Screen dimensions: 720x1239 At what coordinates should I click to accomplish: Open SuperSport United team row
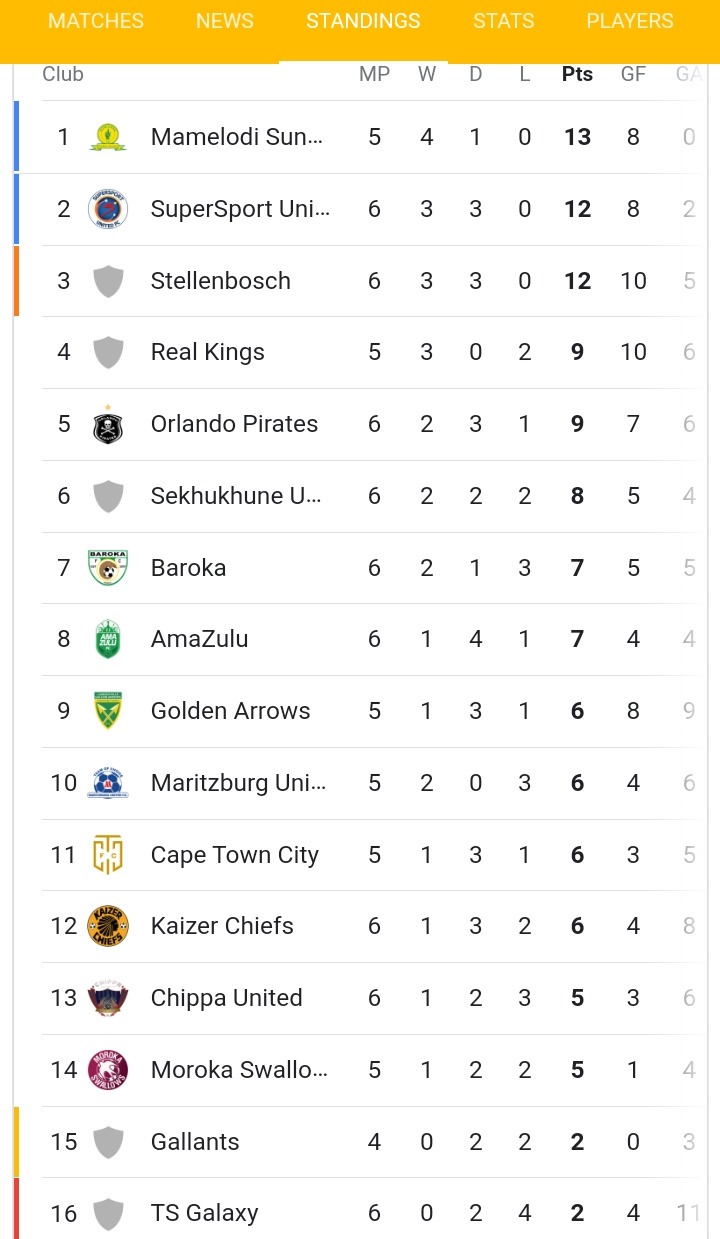[x=360, y=209]
